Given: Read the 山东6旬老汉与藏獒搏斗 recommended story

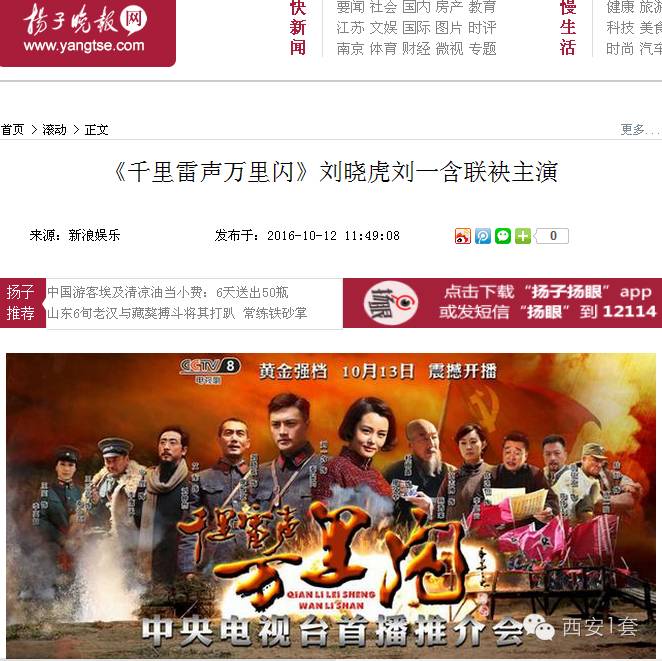Looking at the screenshot, I should [177, 313].
